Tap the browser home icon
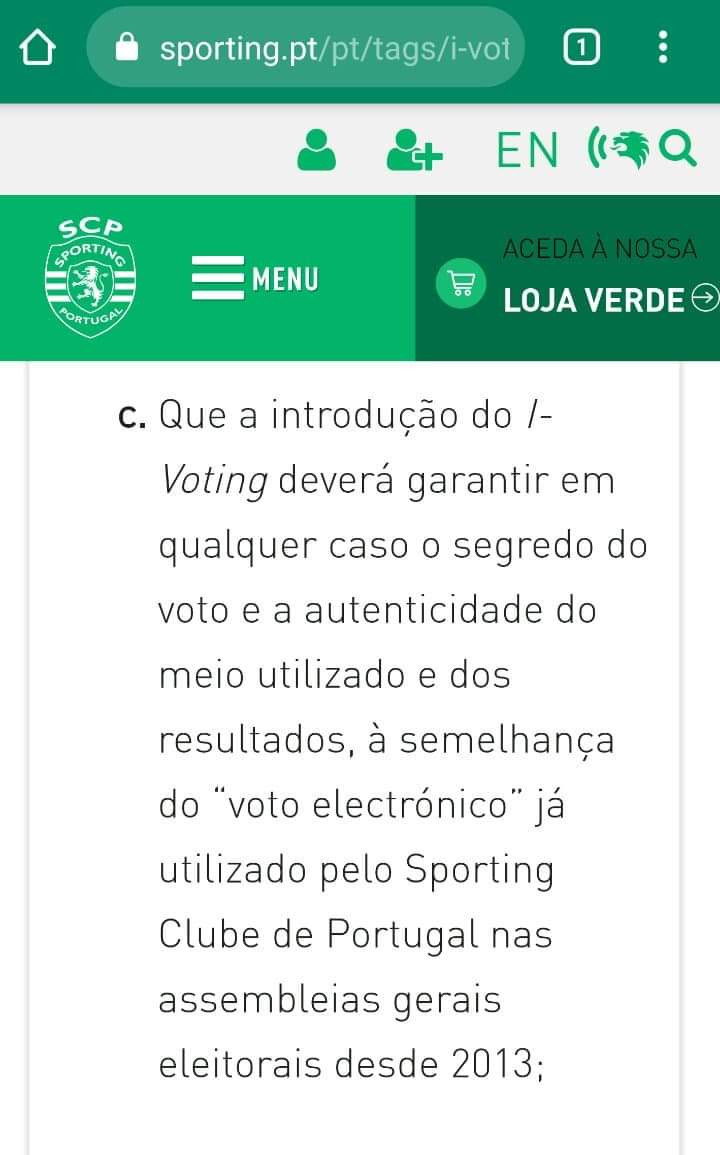 coord(37,48)
